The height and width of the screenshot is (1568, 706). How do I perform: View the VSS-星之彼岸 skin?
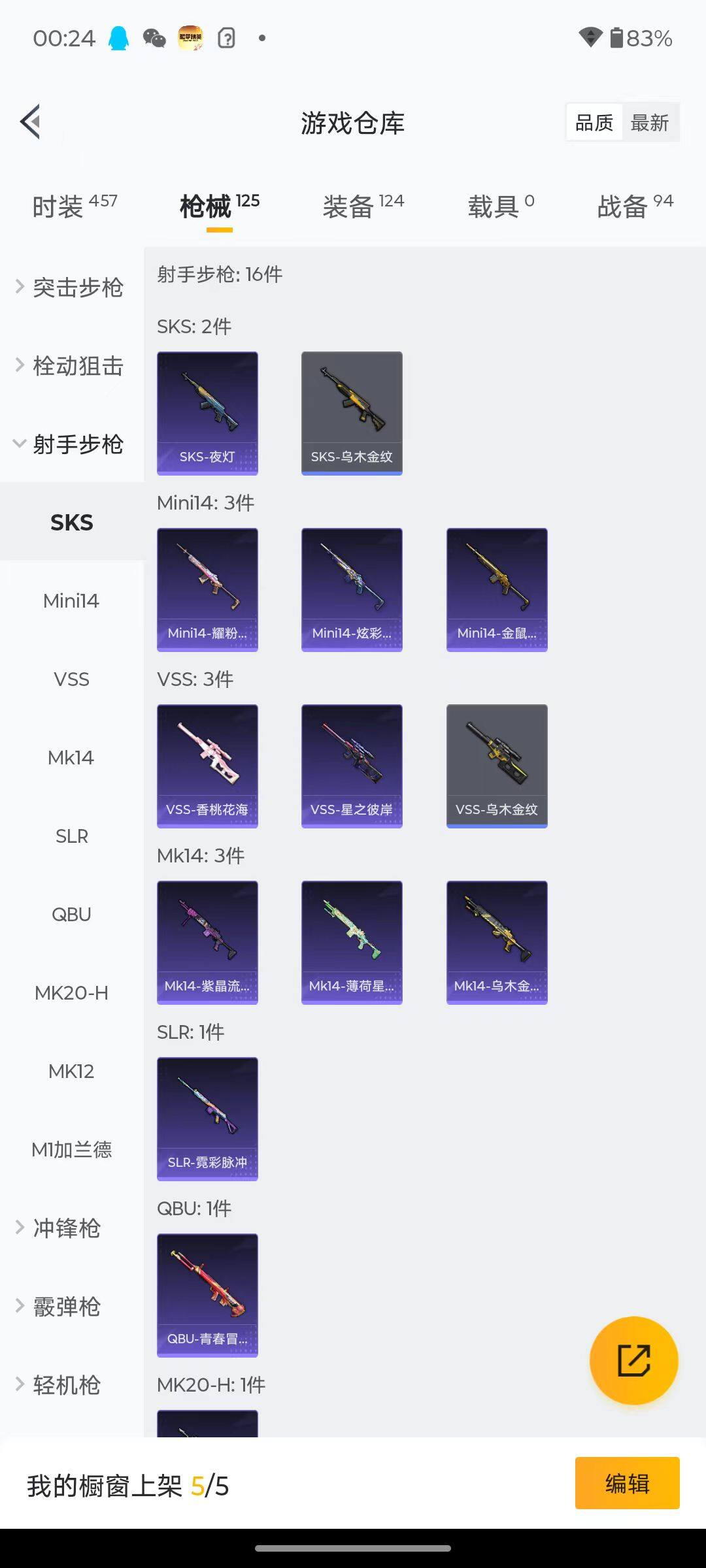352,766
